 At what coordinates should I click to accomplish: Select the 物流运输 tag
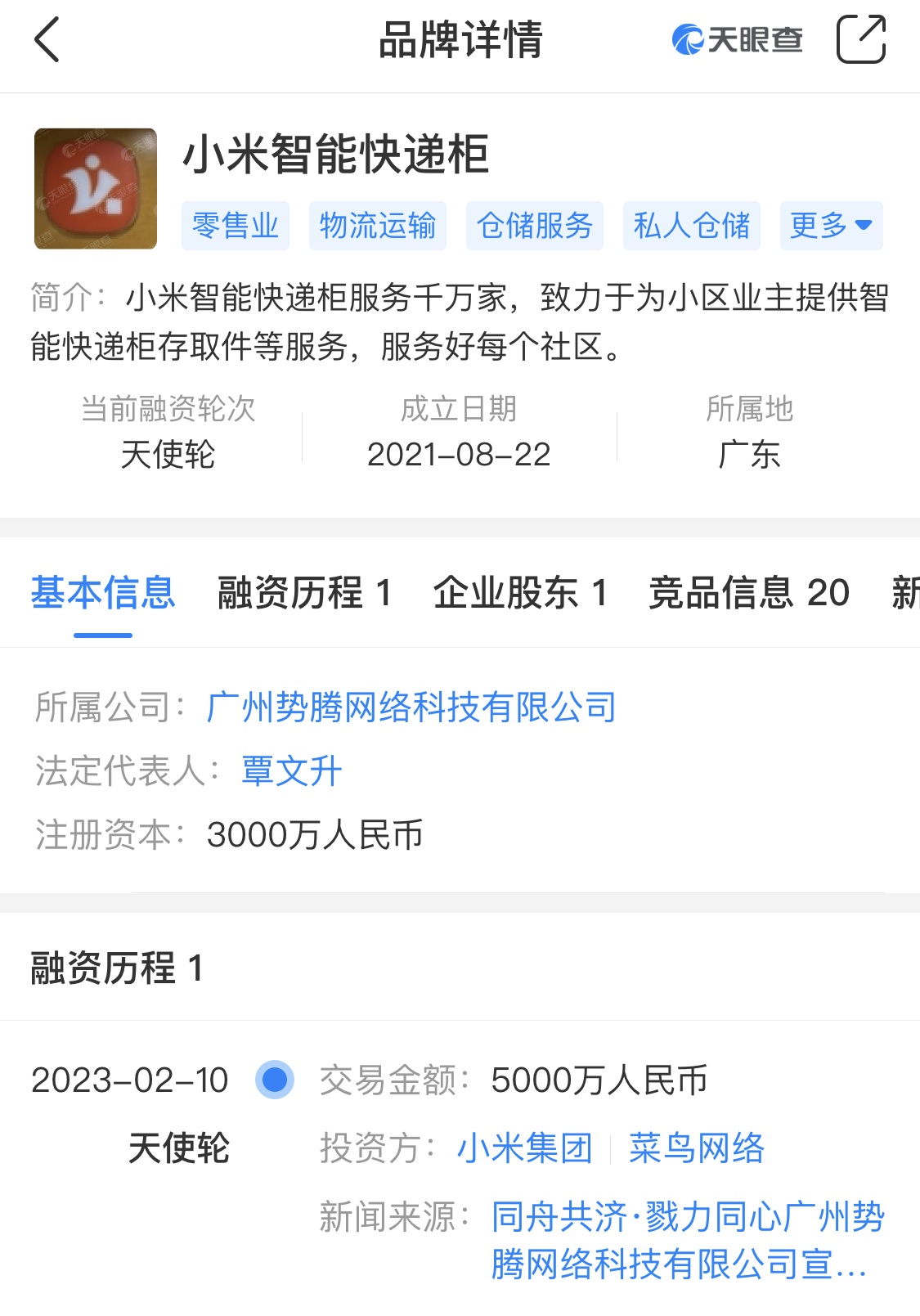[378, 226]
